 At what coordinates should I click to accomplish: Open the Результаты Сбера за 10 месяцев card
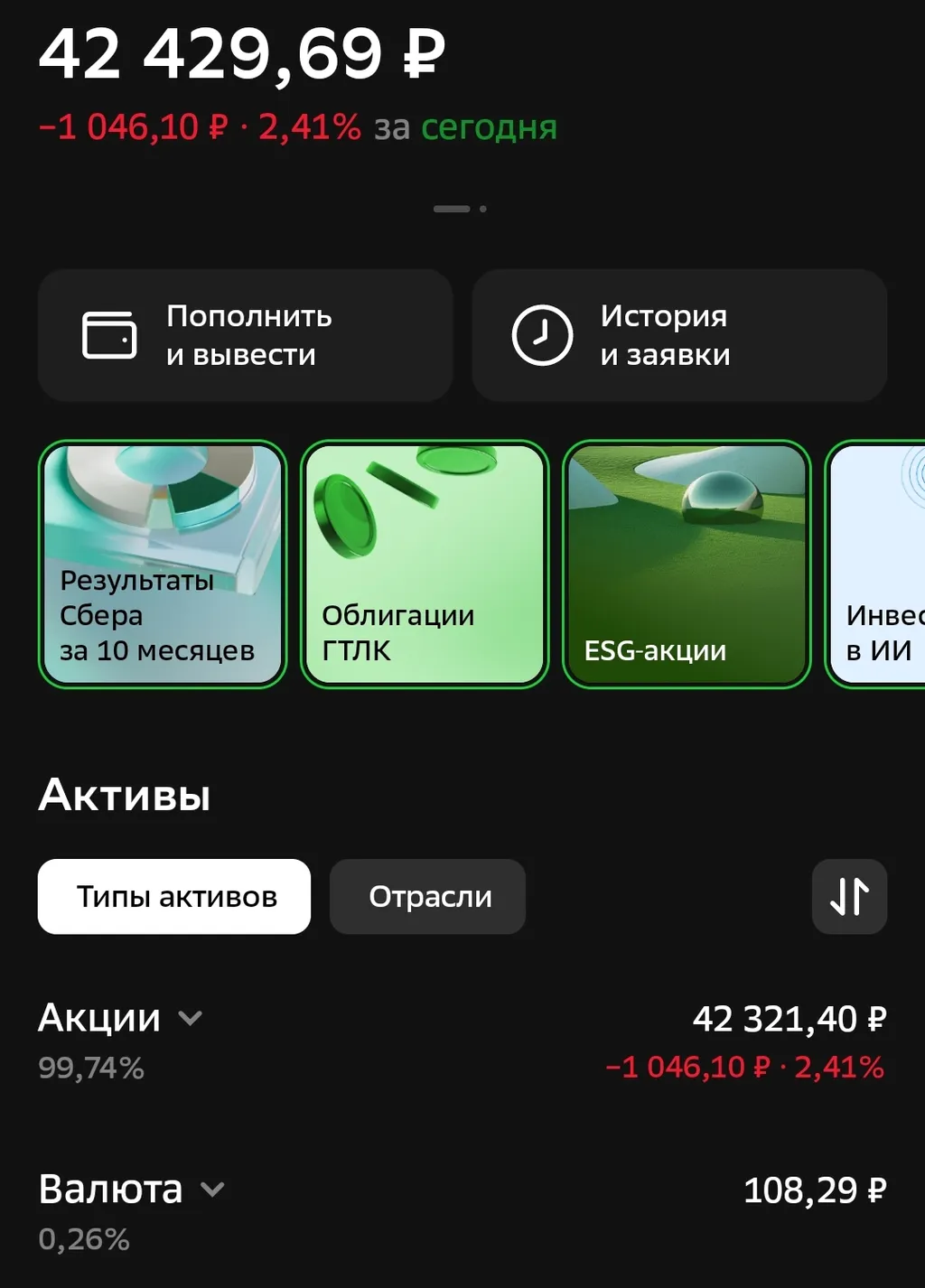coord(163,565)
